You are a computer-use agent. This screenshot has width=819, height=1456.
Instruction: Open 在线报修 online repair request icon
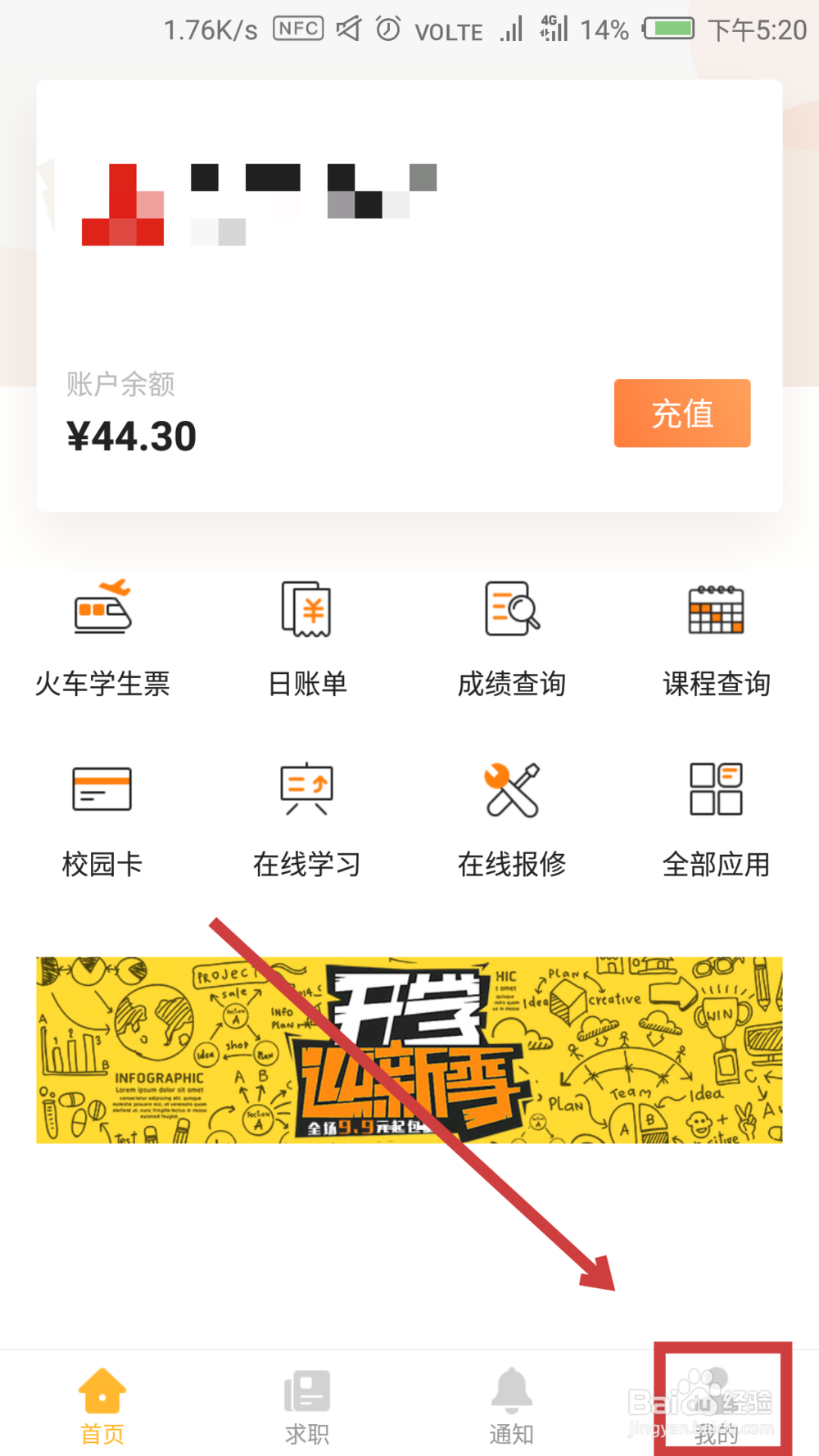pos(512,789)
